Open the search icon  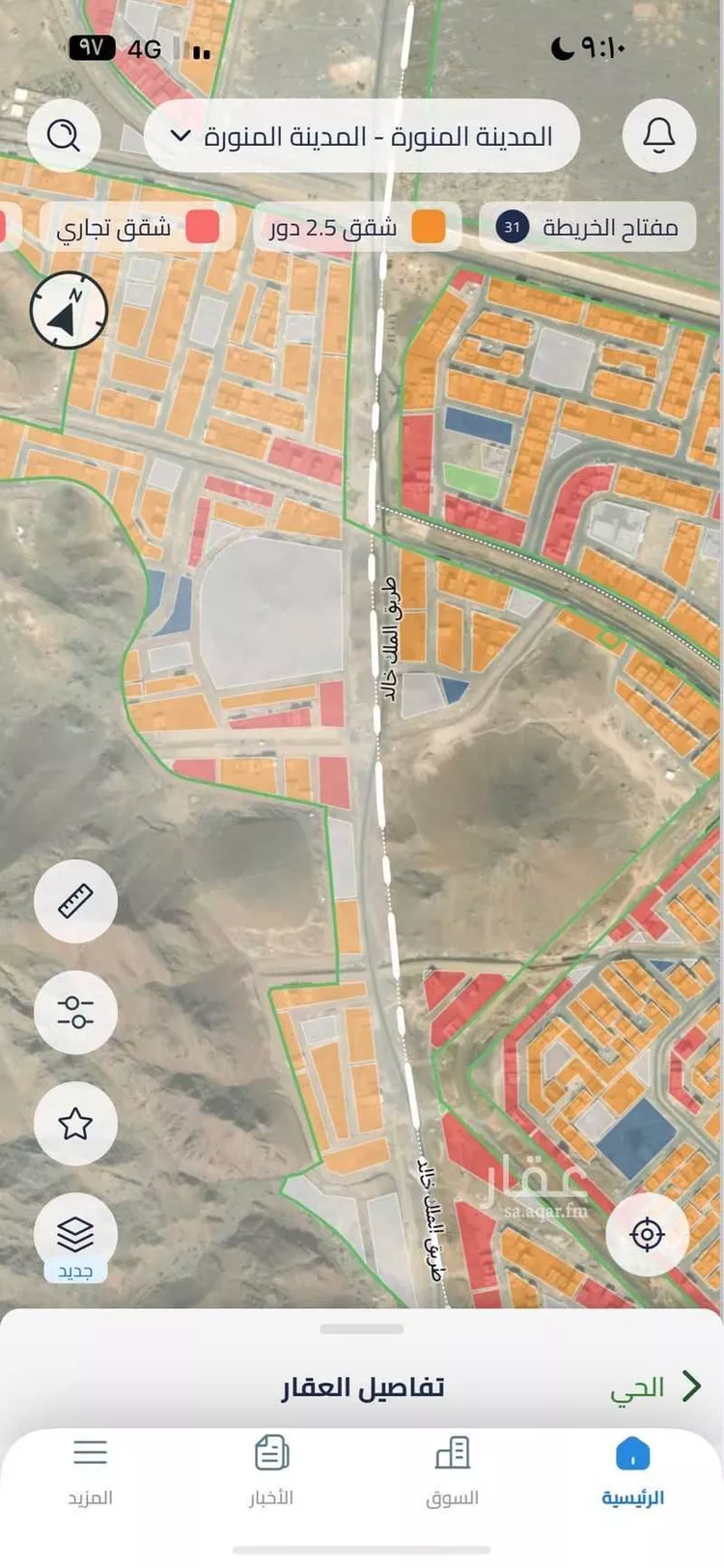[x=64, y=136]
